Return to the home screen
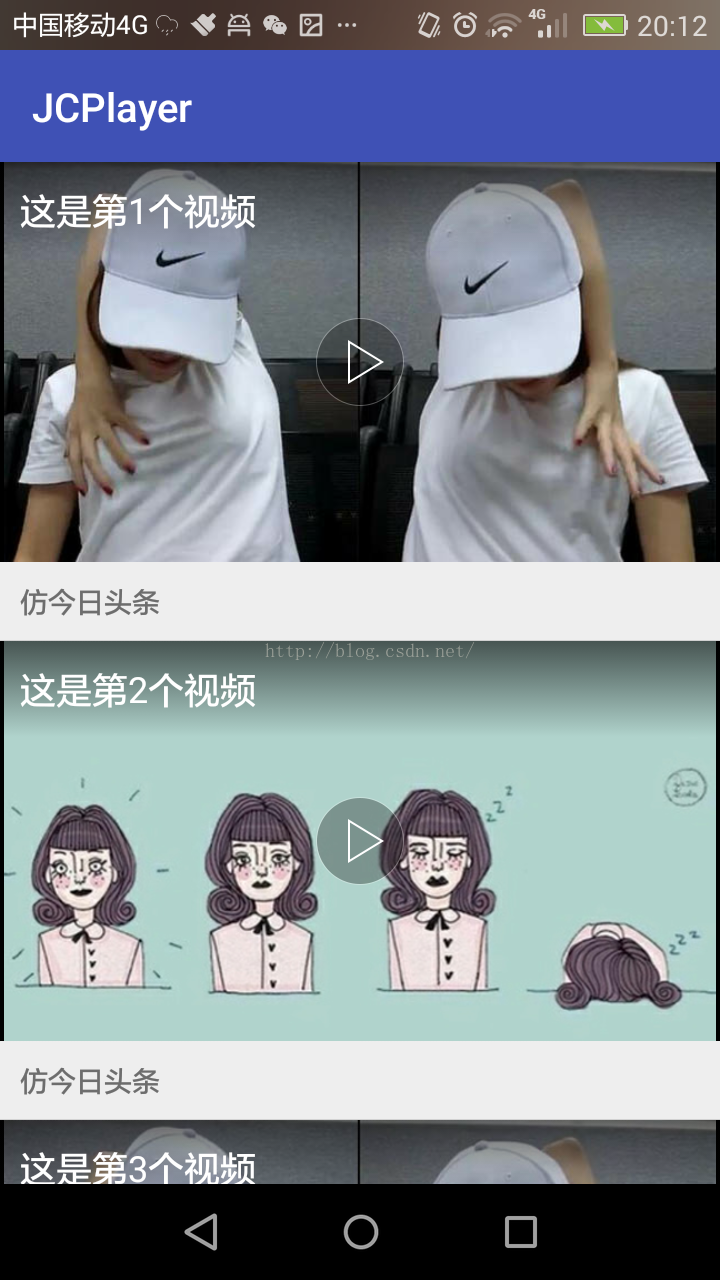The width and height of the screenshot is (720, 1280). [361, 1232]
